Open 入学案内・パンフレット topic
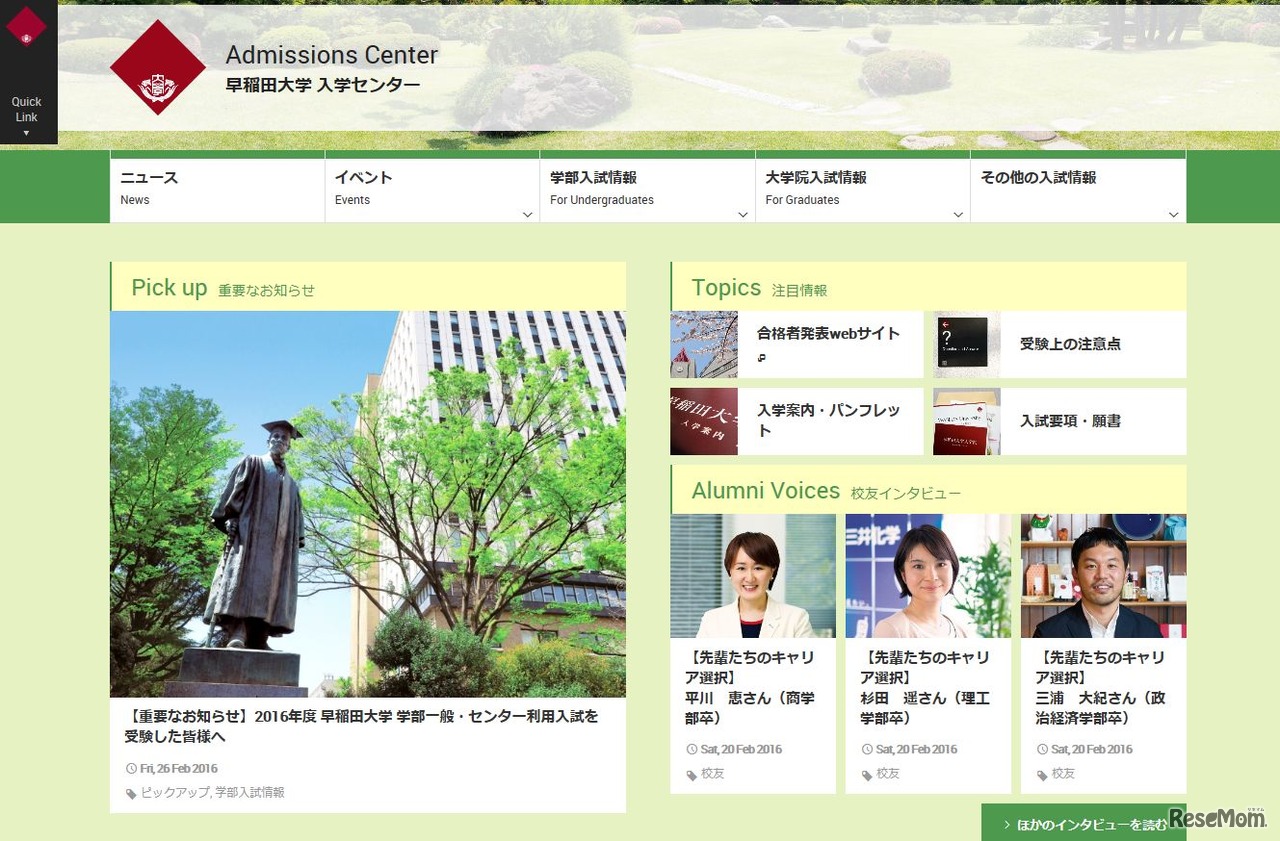This screenshot has width=1280, height=841. pyautogui.click(x=828, y=420)
